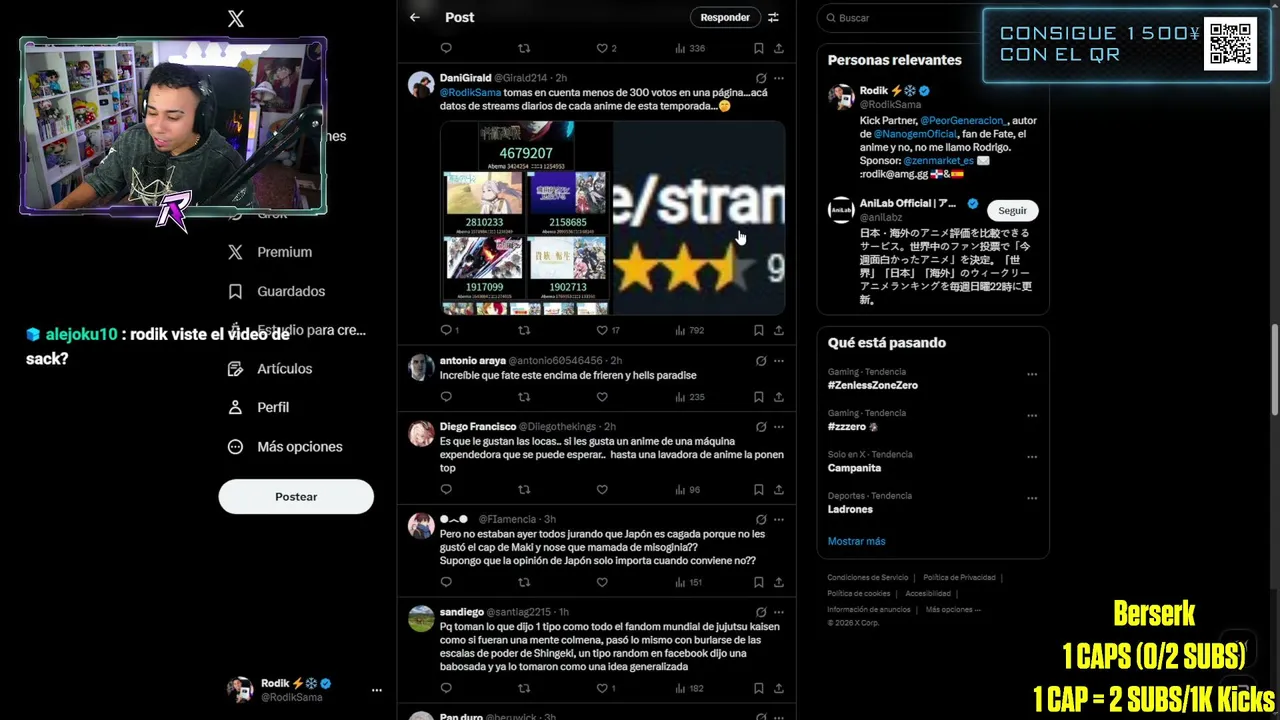Viewport: 1280px width, 720px height.
Task: Open the reply filter settings icon
Action: coord(773,17)
